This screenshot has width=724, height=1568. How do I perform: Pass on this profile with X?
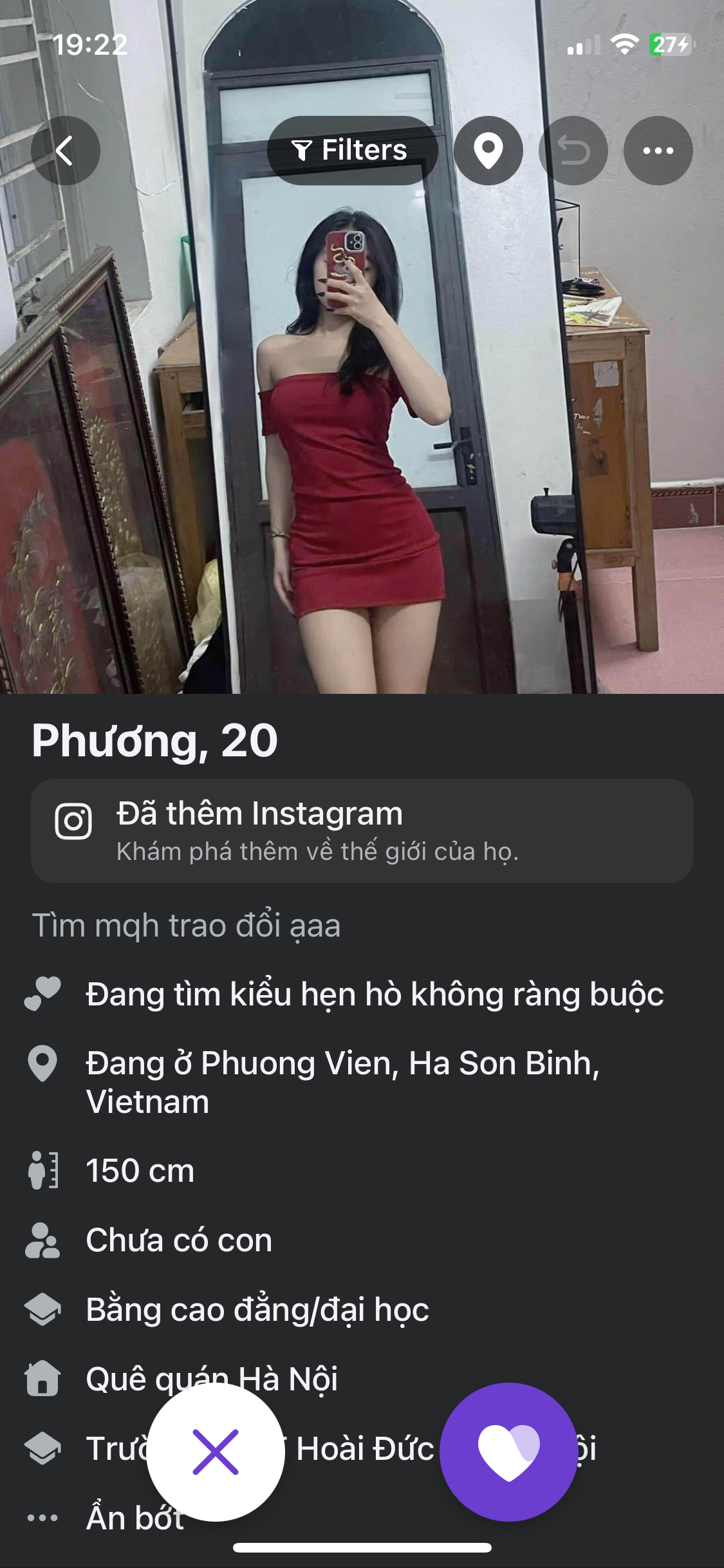[x=216, y=1451]
